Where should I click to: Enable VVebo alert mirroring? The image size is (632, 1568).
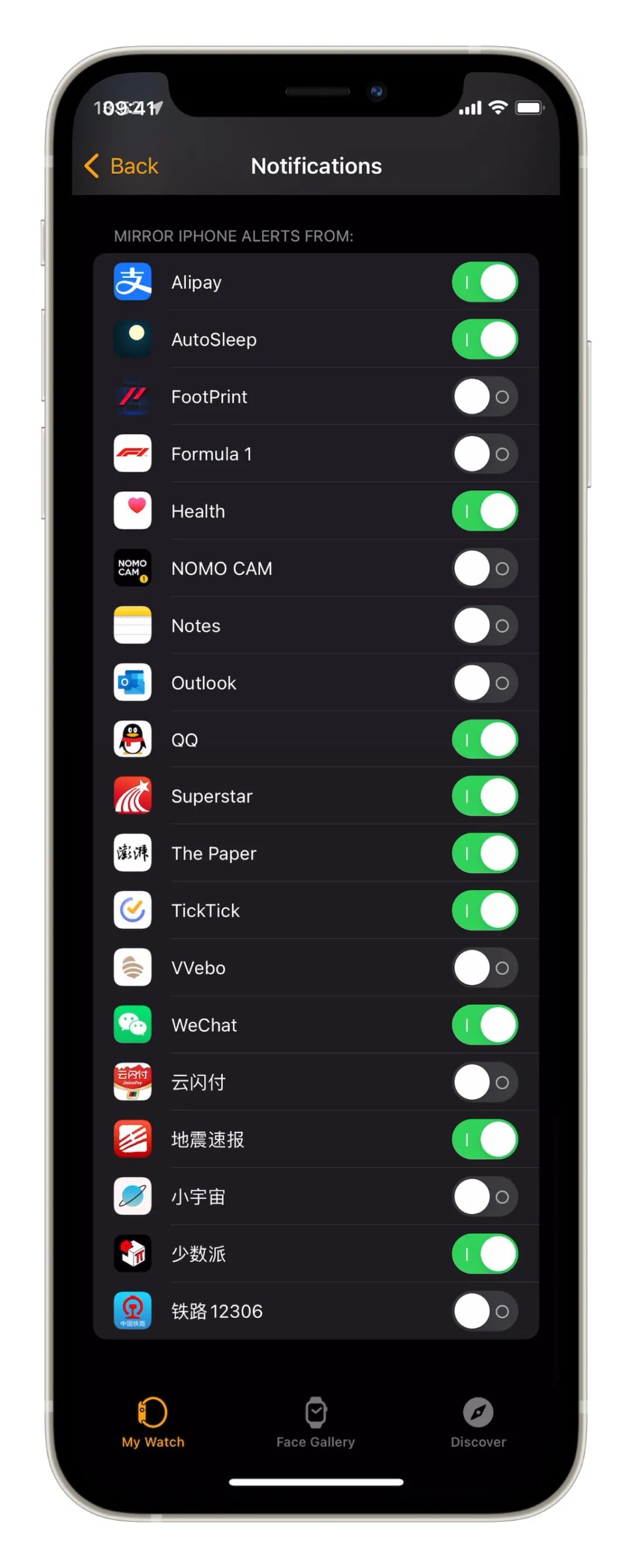tap(484, 967)
